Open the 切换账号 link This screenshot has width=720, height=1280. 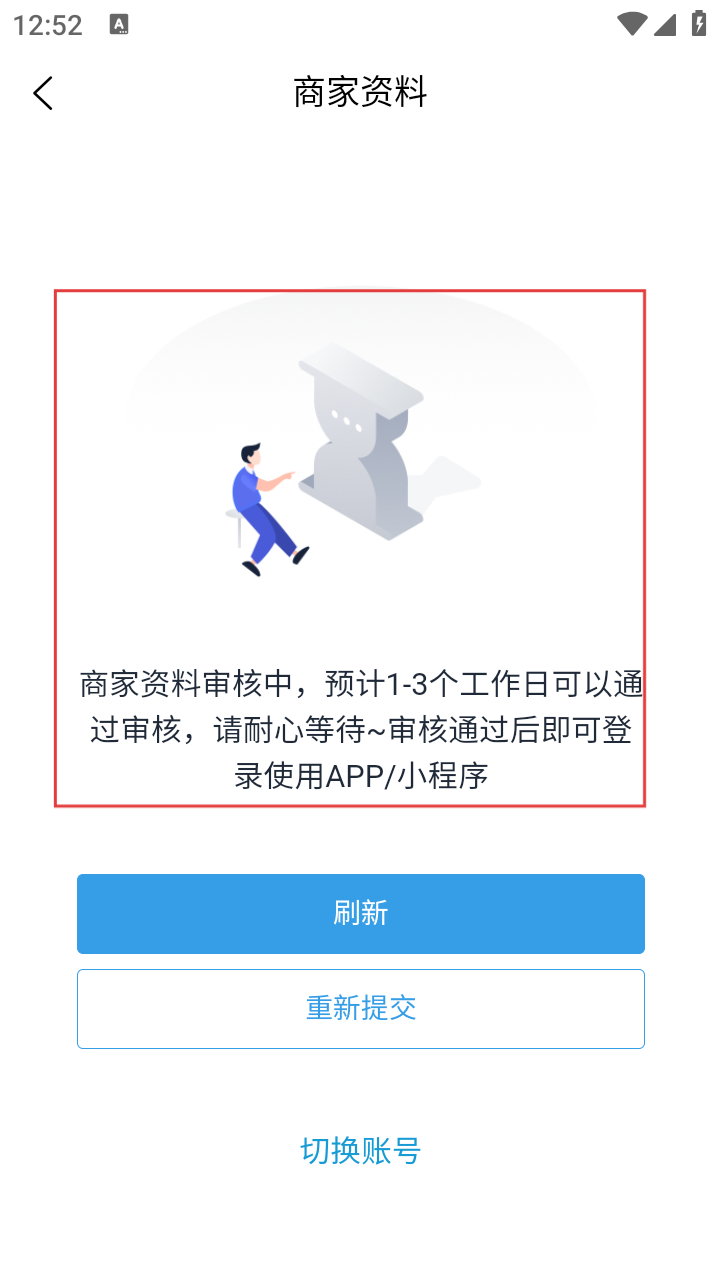360,1150
